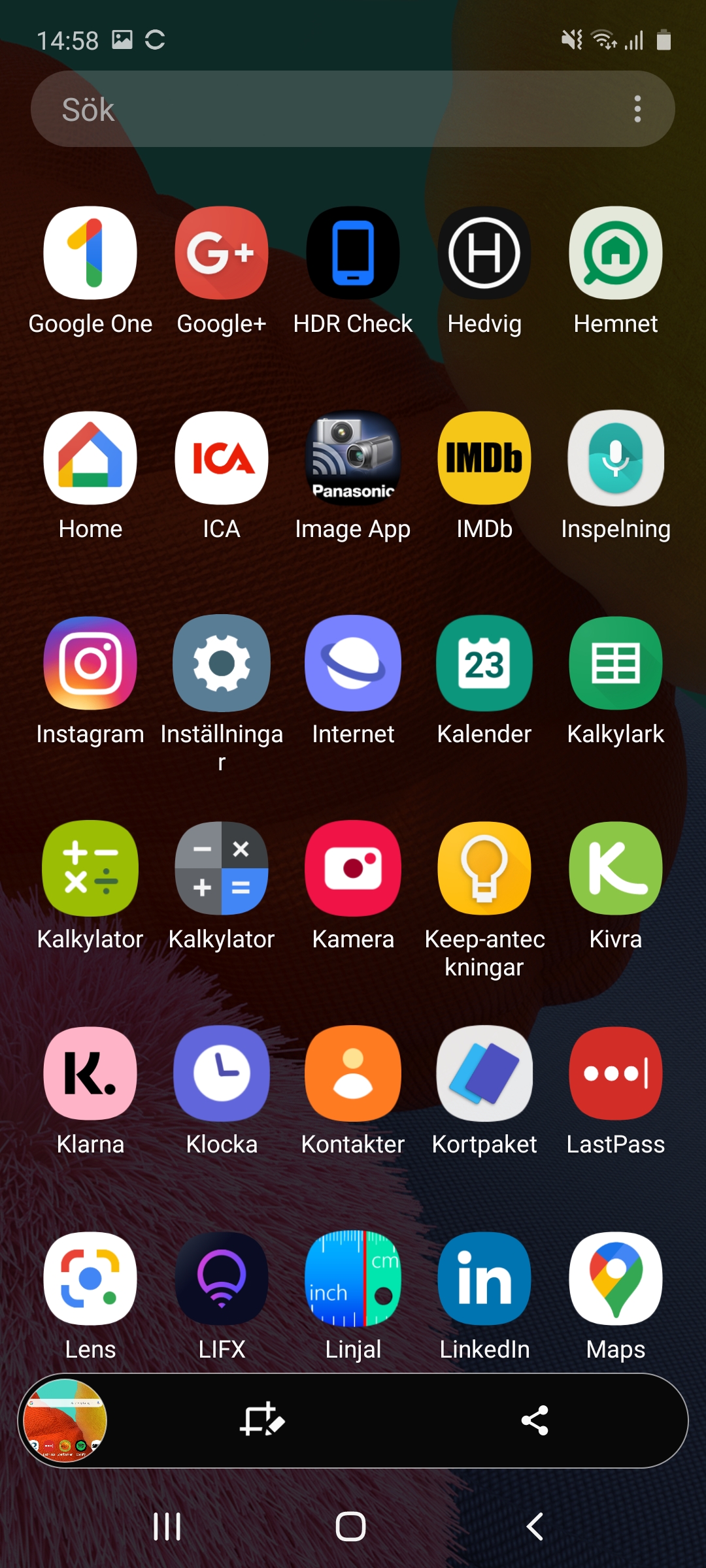Launch LastPass

click(x=615, y=1073)
